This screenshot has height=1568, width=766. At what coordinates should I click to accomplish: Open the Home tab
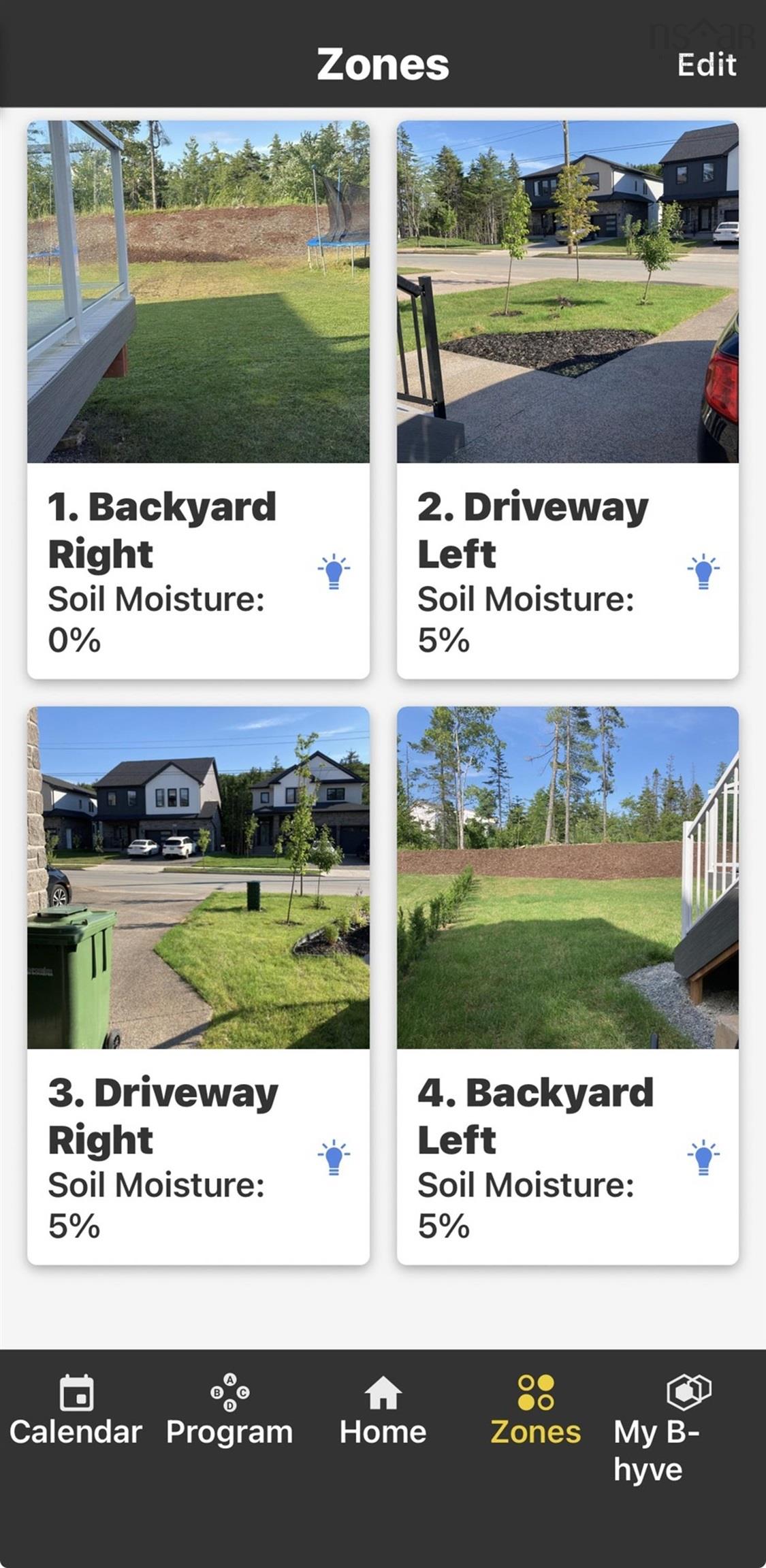(383, 1411)
